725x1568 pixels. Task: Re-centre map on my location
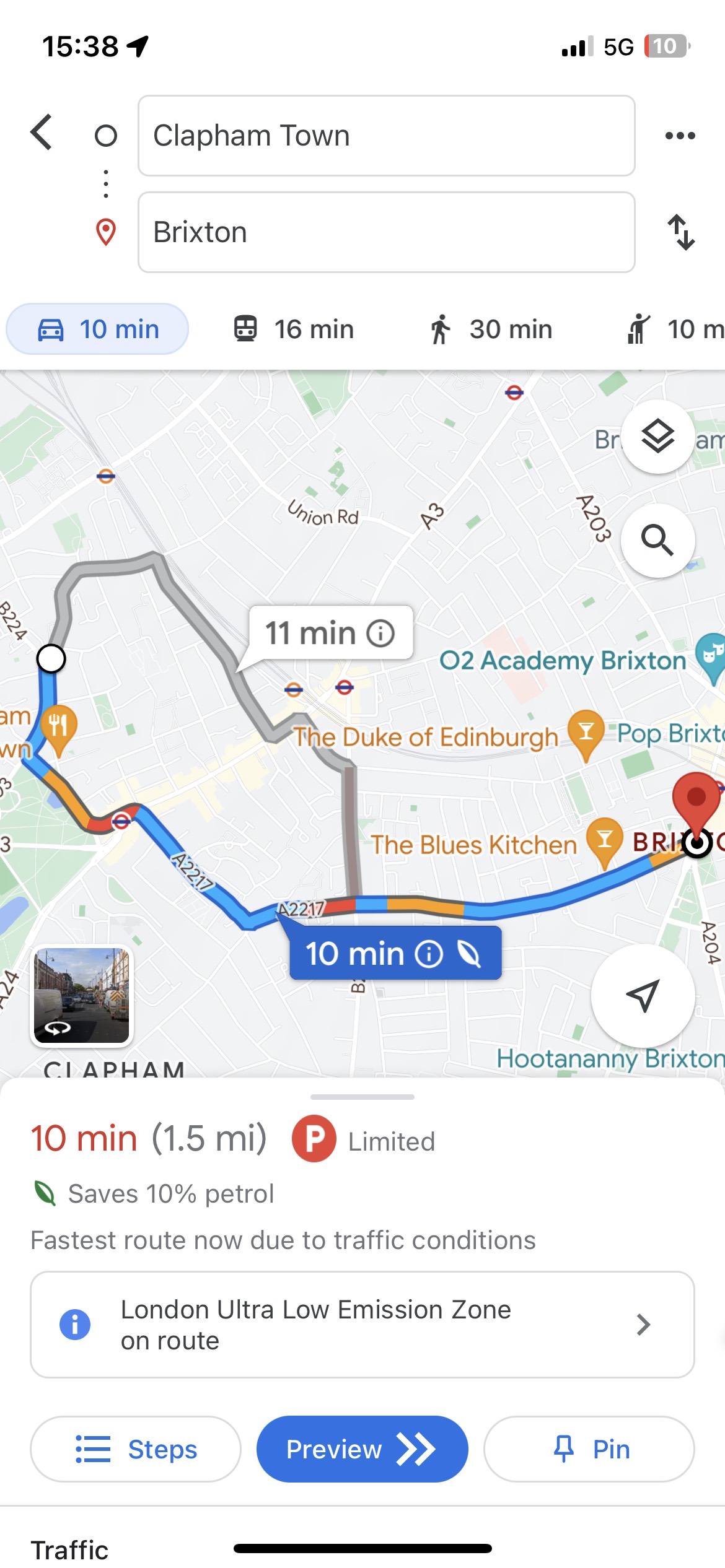tap(643, 995)
